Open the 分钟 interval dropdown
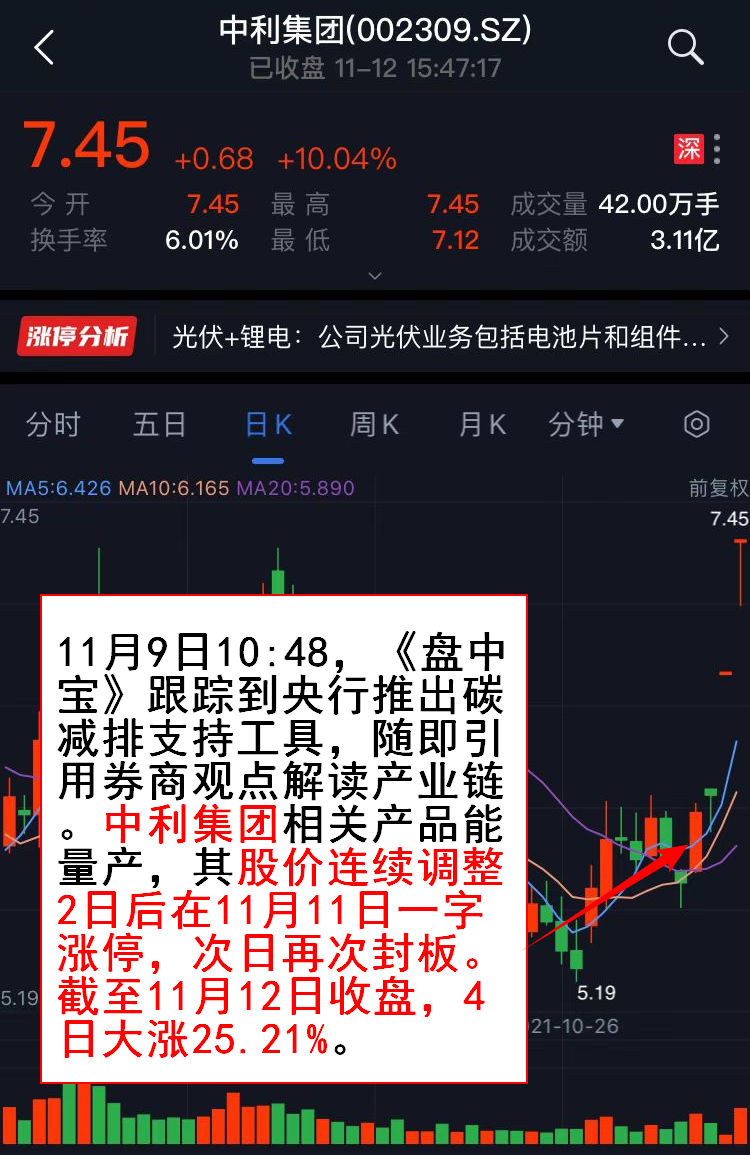This screenshot has width=750, height=1155. 586,425
